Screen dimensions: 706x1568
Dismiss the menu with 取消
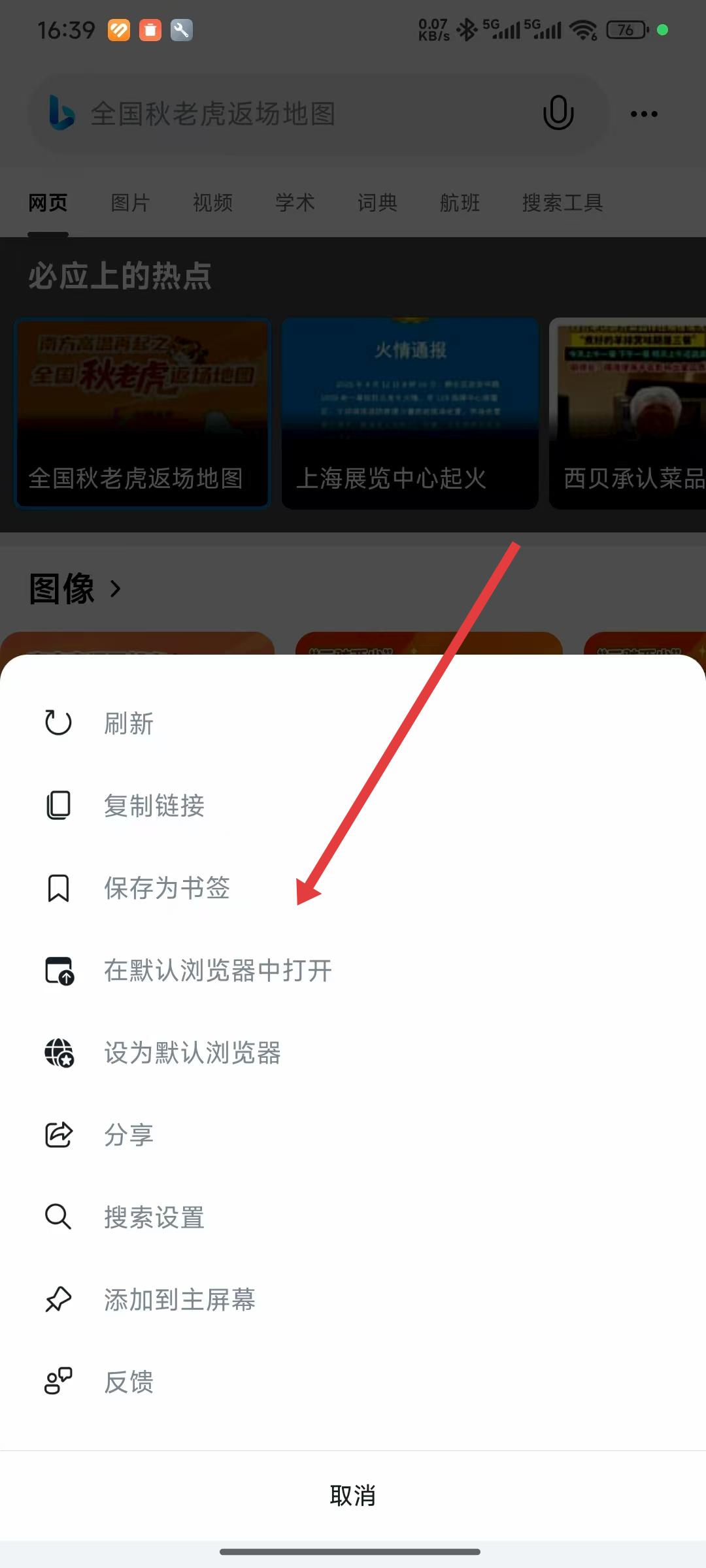click(353, 1495)
